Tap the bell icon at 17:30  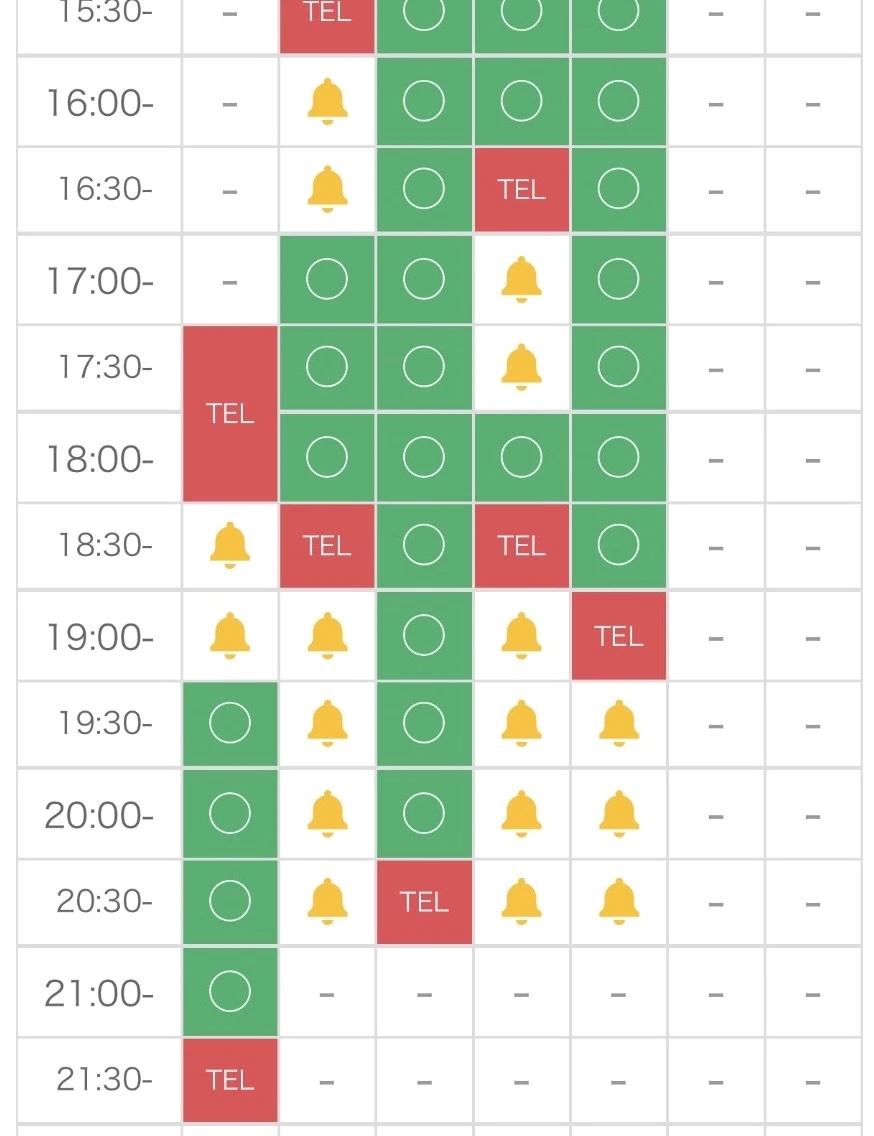coord(521,367)
